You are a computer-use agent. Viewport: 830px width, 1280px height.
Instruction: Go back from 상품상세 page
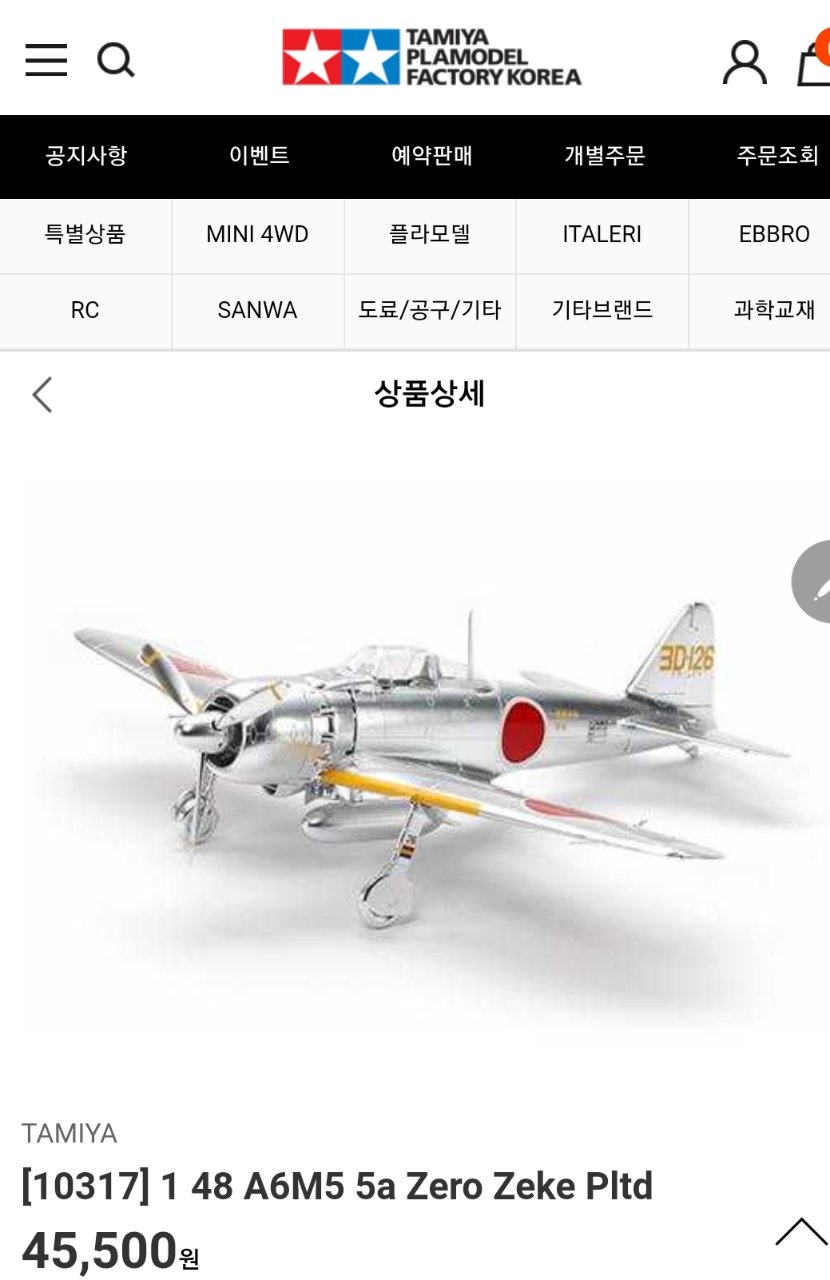point(42,395)
